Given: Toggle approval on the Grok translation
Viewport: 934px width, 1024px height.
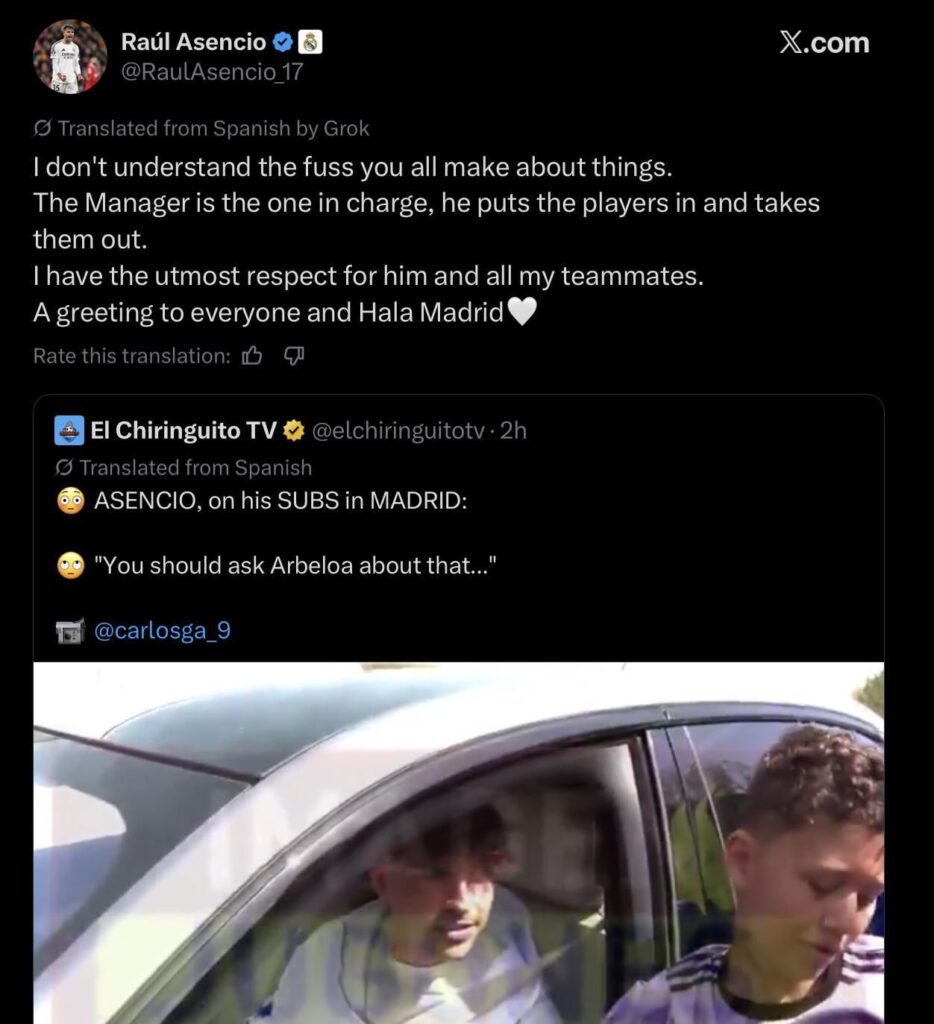Looking at the screenshot, I should tap(253, 353).
